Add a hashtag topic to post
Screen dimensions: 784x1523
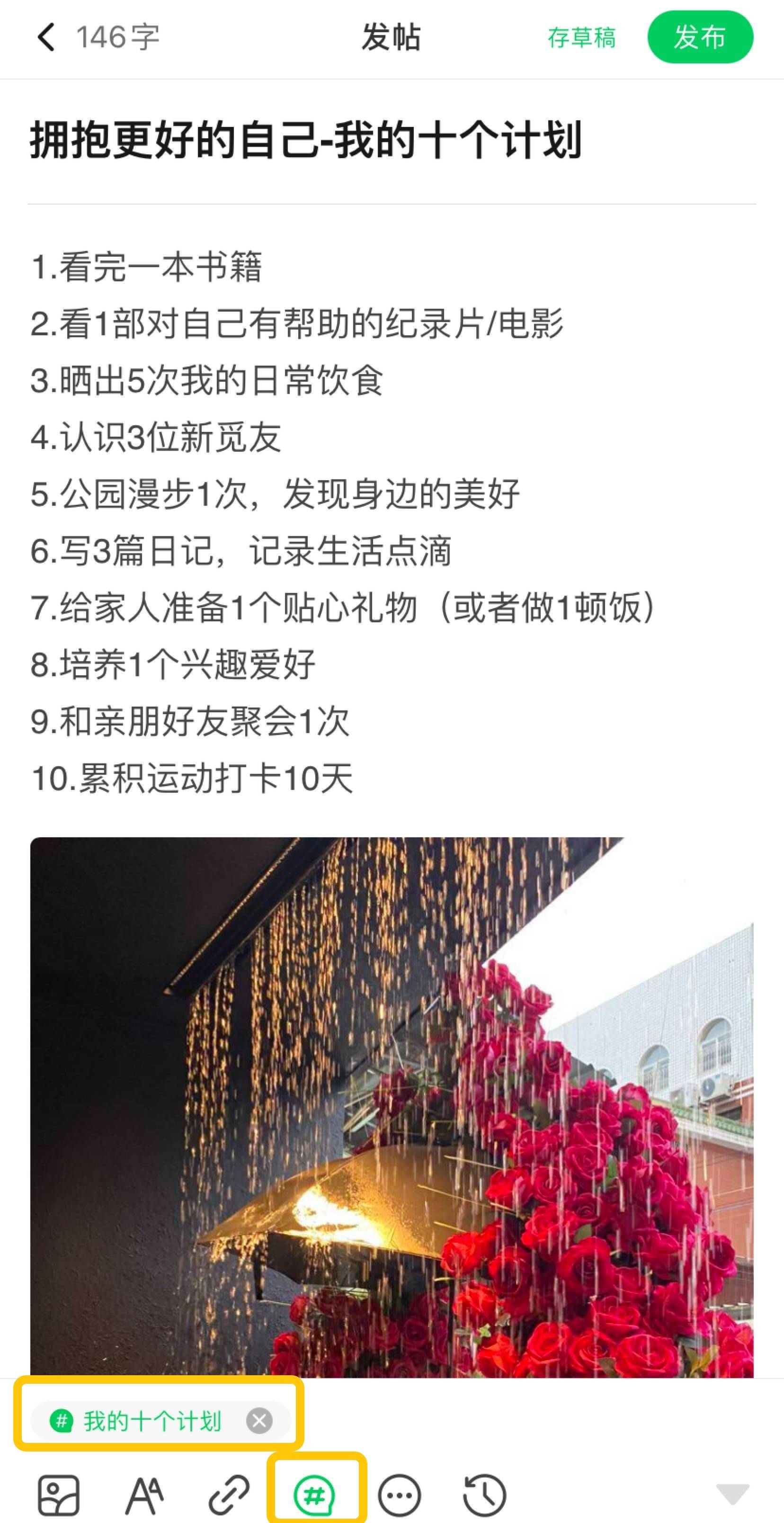pyautogui.click(x=315, y=1494)
